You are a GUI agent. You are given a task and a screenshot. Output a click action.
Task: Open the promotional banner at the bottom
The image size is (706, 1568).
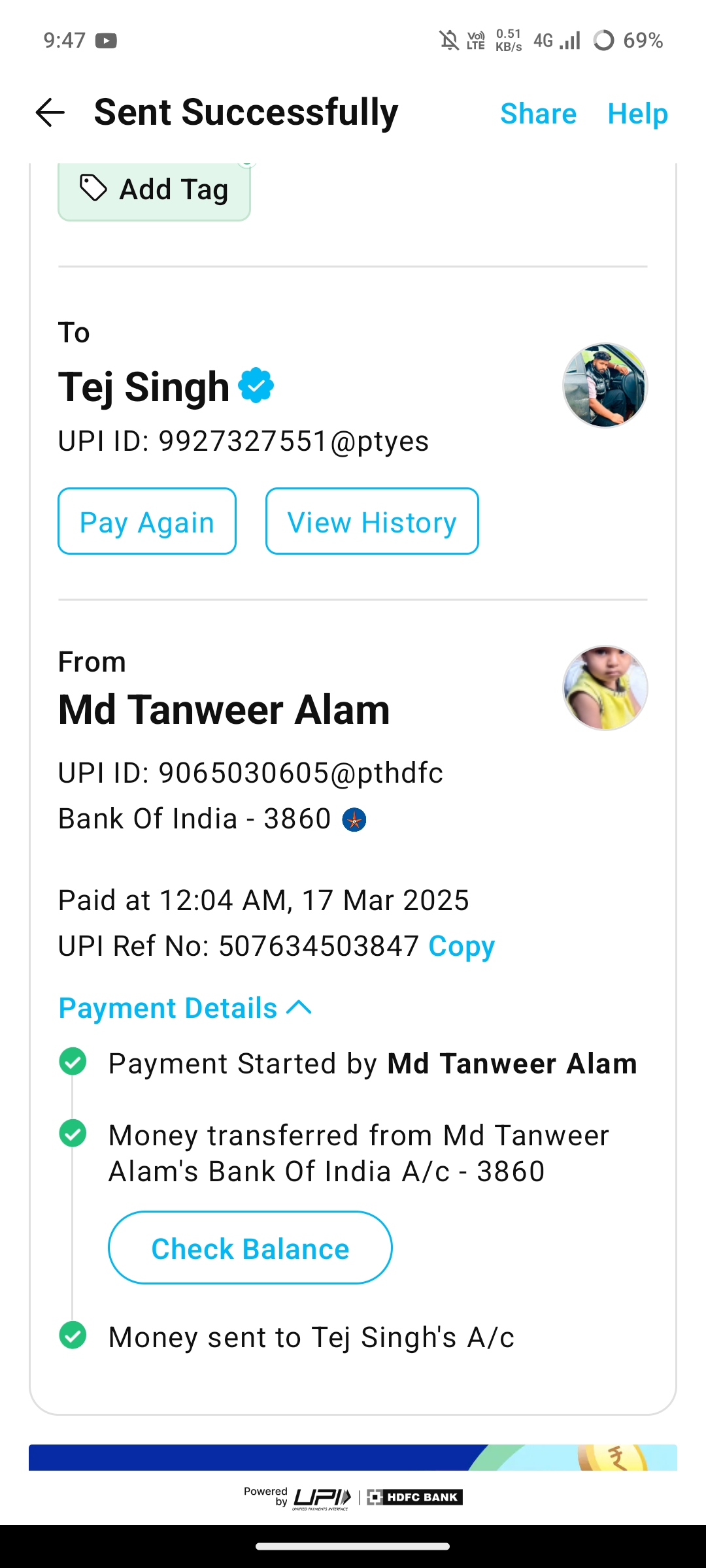353,1457
